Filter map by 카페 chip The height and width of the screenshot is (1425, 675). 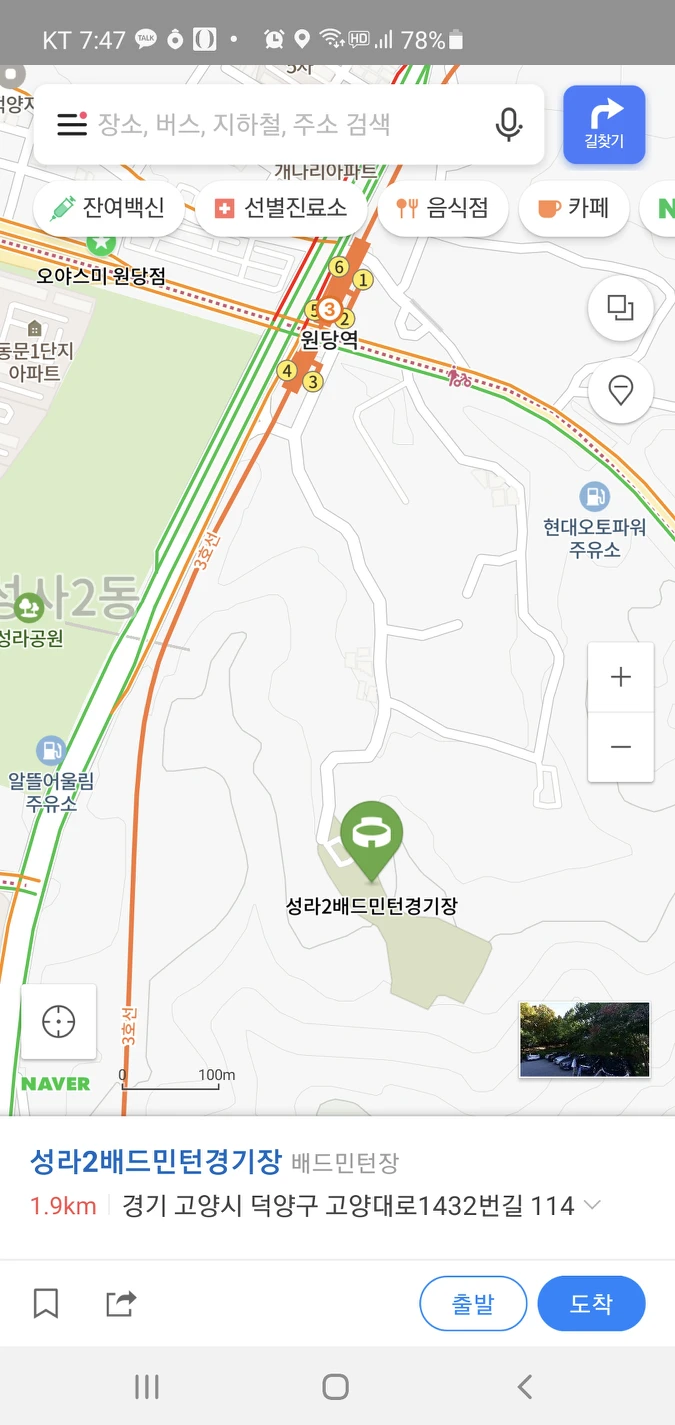tap(575, 208)
